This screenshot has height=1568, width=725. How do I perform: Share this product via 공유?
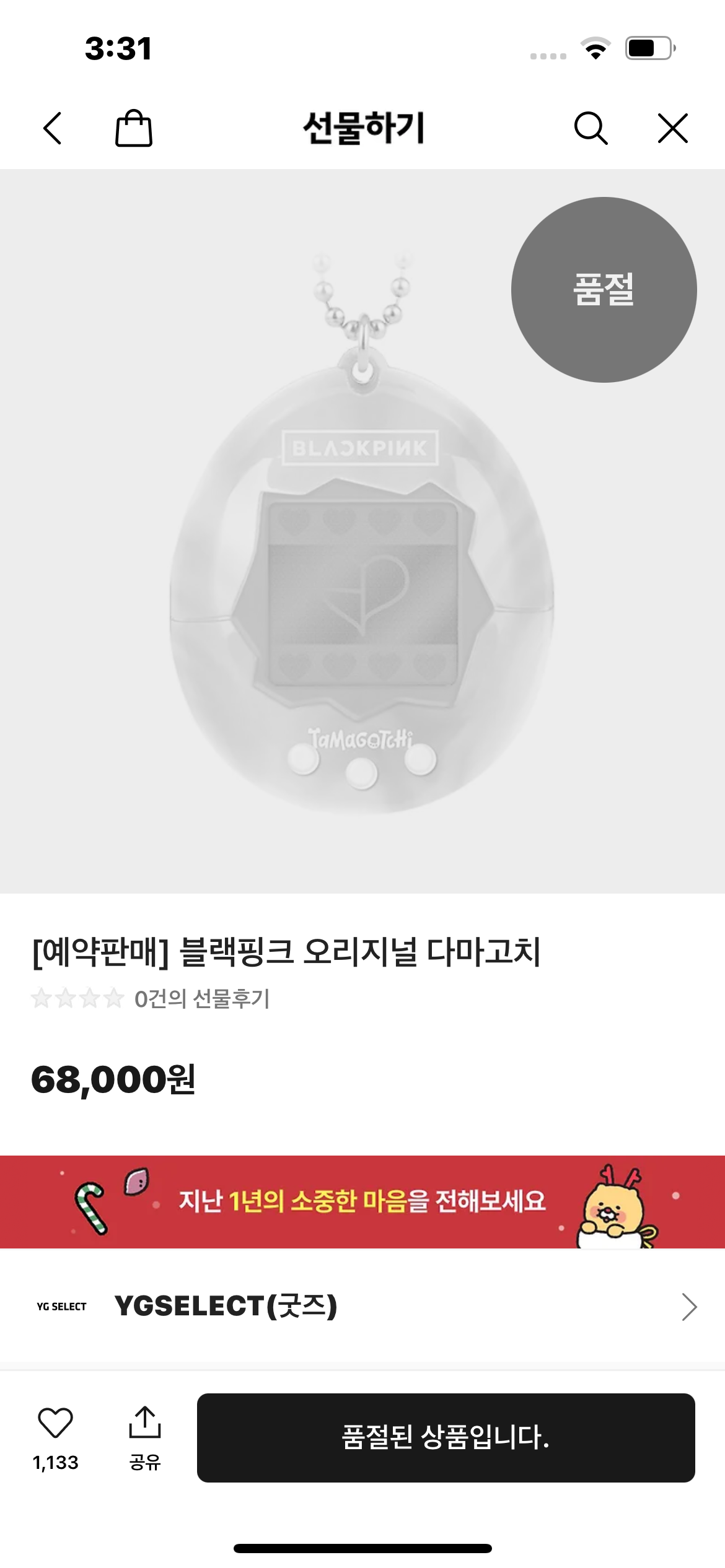click(145, 1438)
